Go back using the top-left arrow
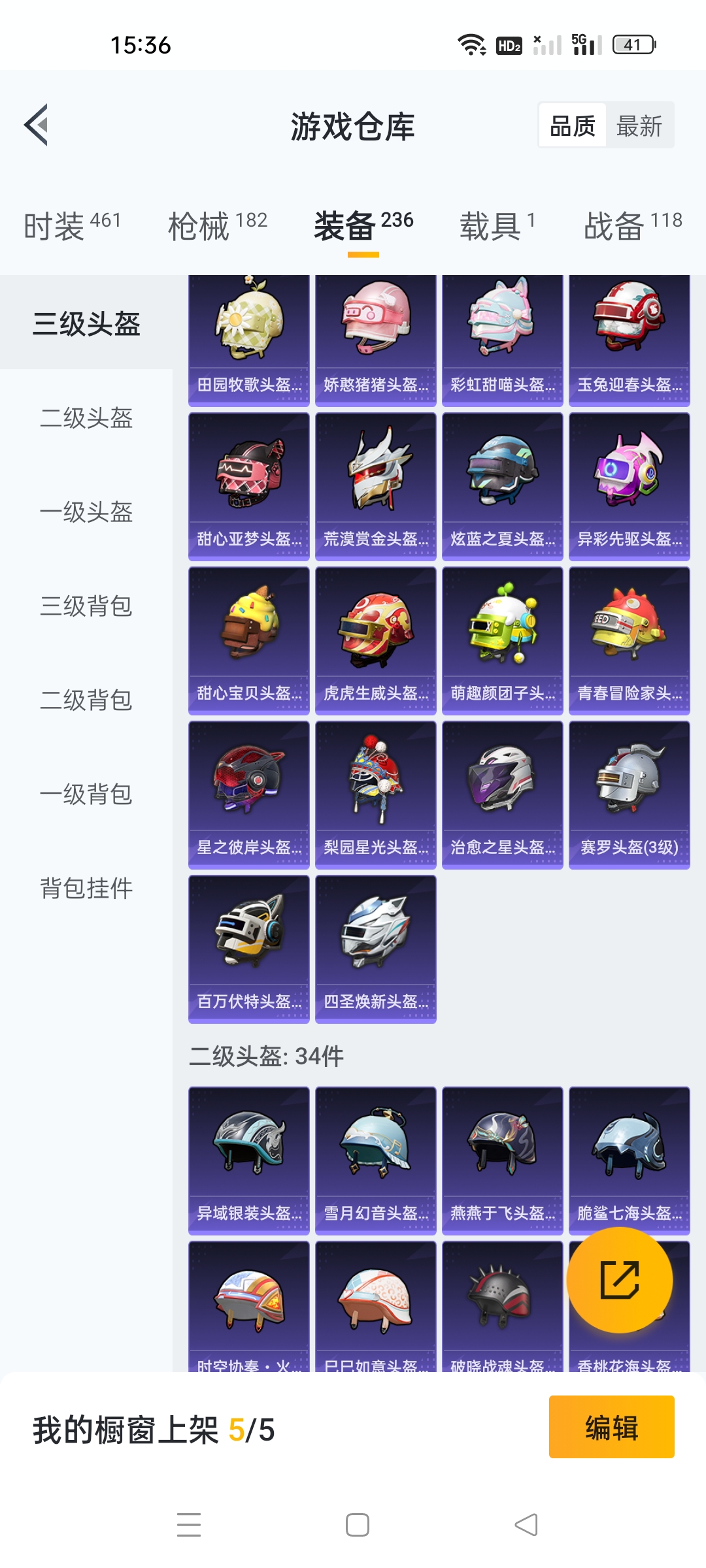This screenshot has width=706, height=1568. pos(37,125)
